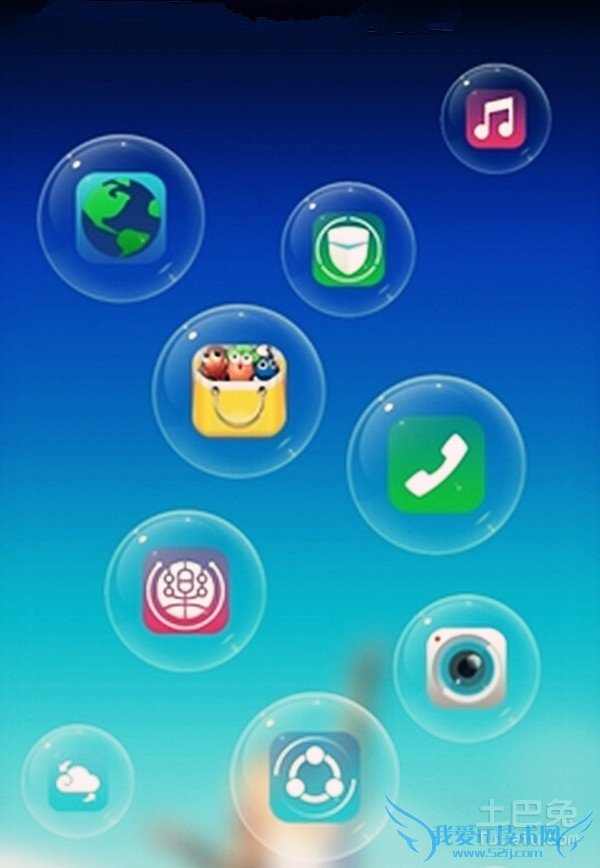The image size is (600, 868).
Task: Launch the globe browser app
Action: 120,218
